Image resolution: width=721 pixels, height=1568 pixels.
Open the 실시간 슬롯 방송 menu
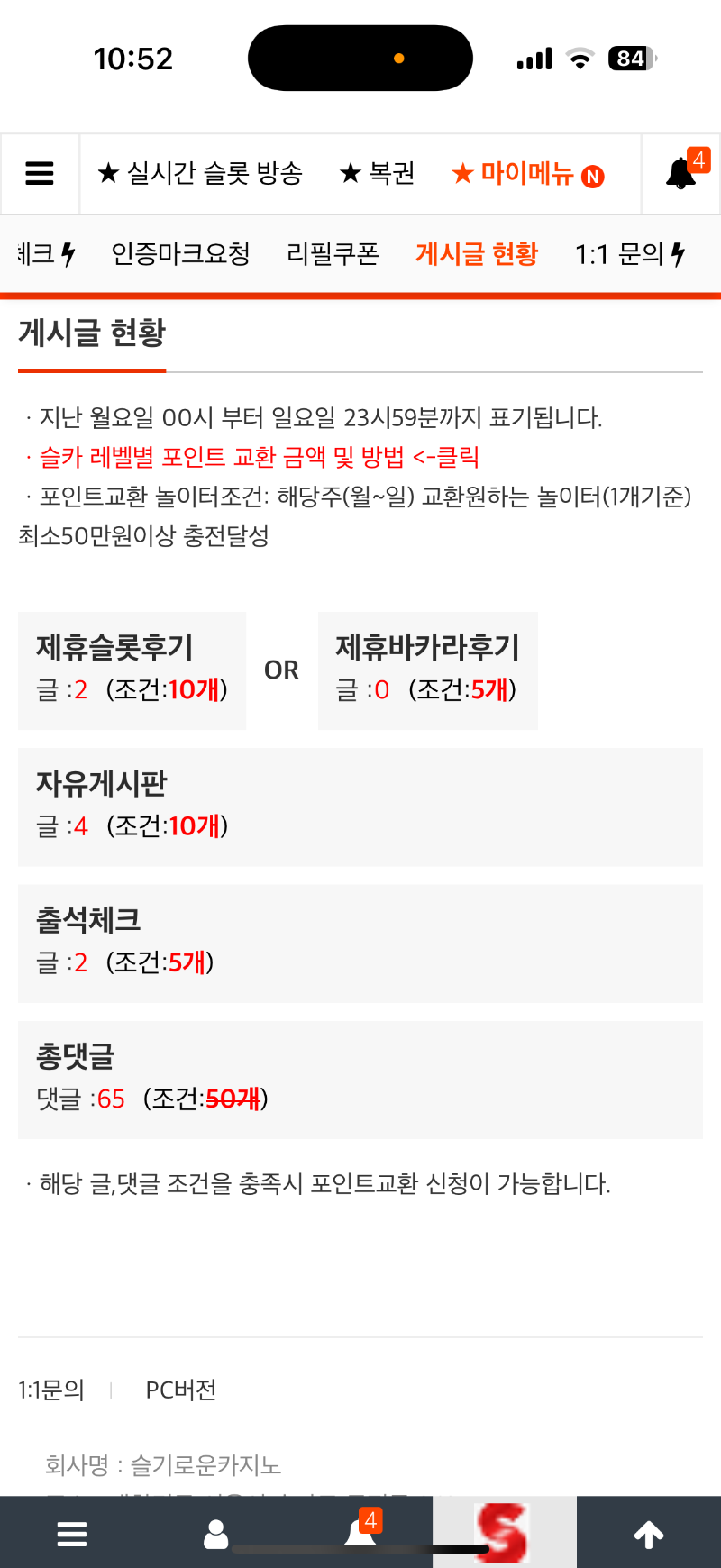200,173
